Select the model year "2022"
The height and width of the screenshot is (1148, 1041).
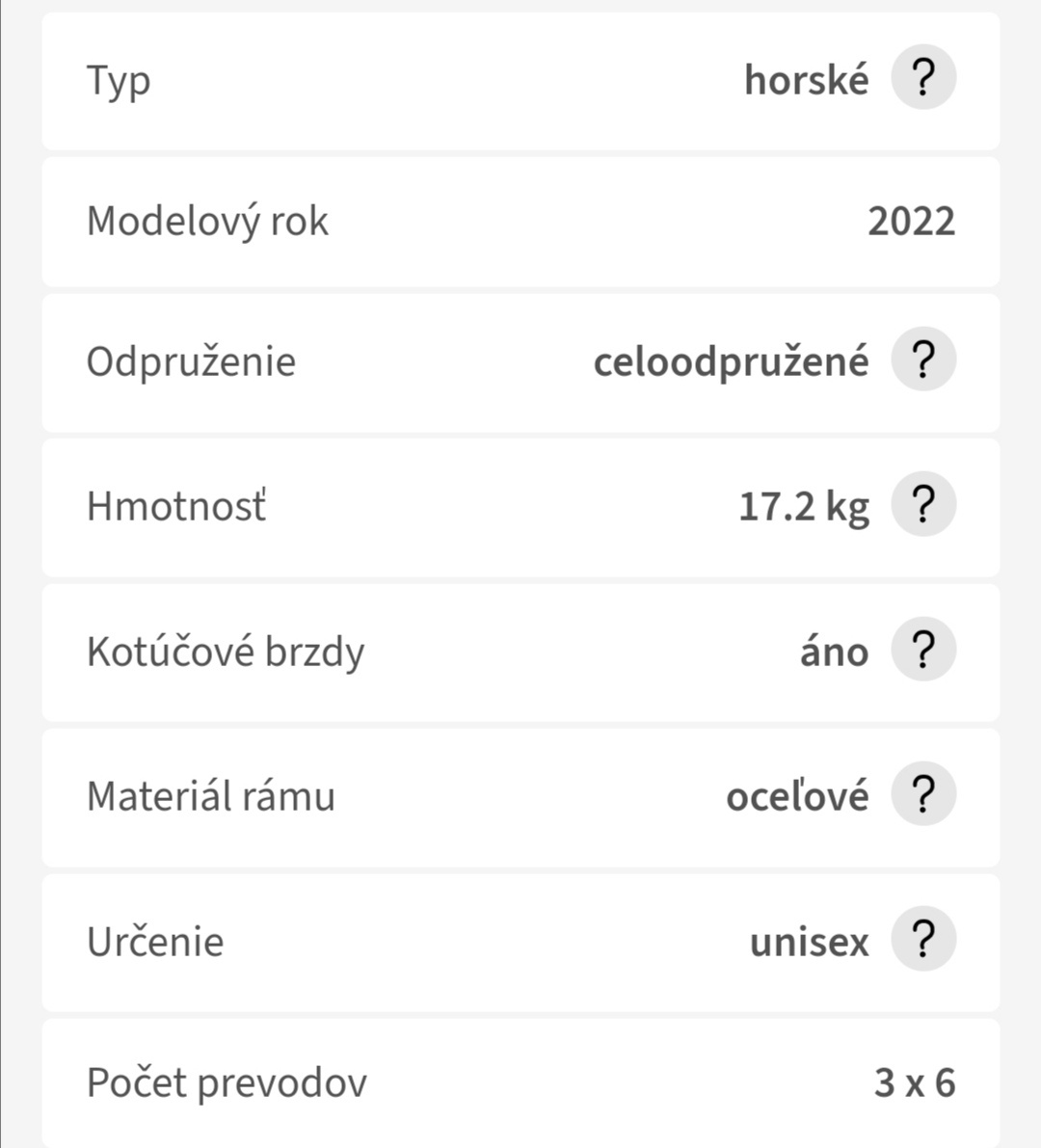[912, 220]
